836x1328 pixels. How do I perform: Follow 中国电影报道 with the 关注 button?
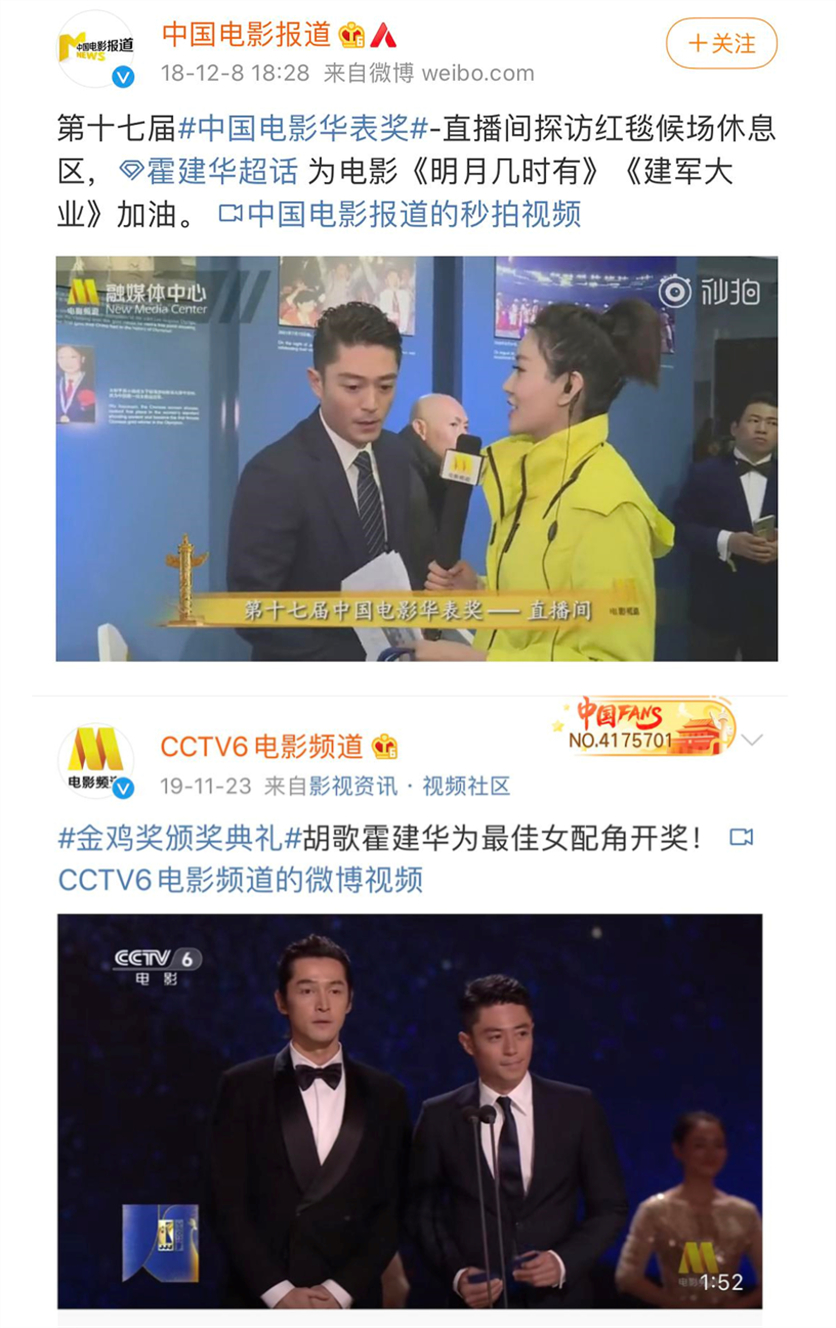point(721,44)
